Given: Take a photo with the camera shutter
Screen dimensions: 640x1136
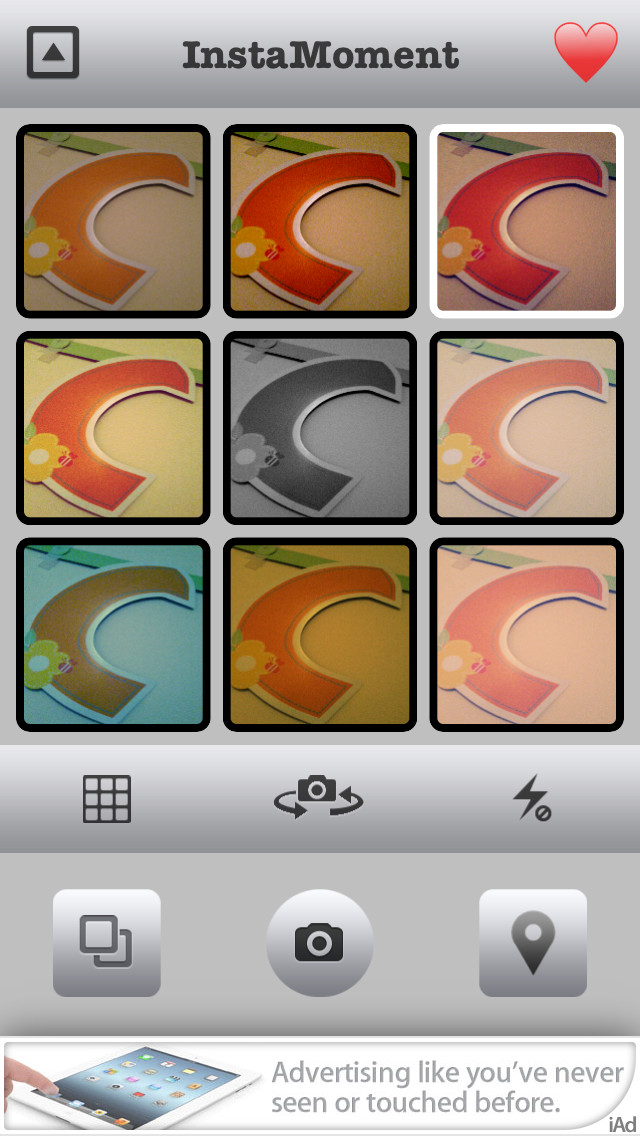Looking at the screenshot, I should [x=320, y=943].
